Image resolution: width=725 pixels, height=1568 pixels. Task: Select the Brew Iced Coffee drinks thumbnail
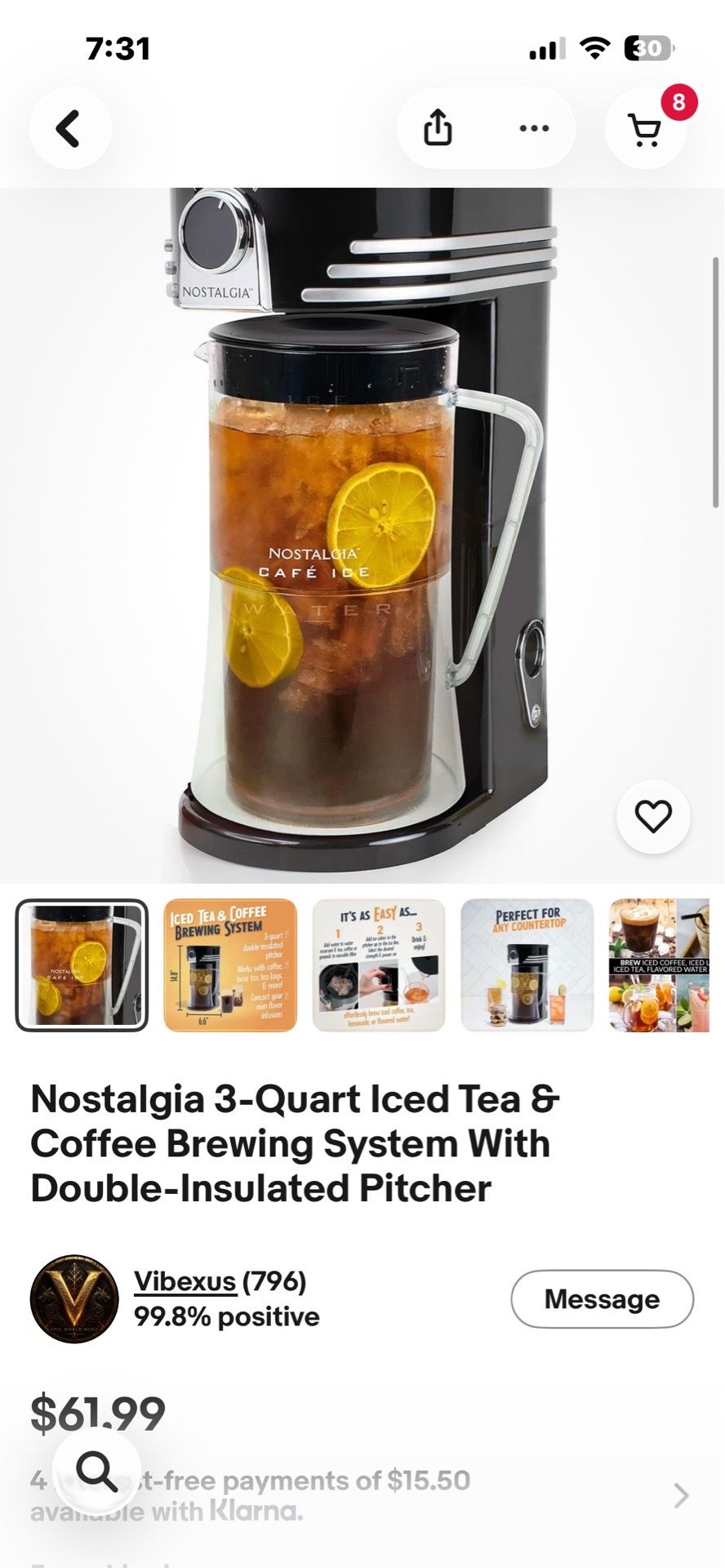pos(659,965)
